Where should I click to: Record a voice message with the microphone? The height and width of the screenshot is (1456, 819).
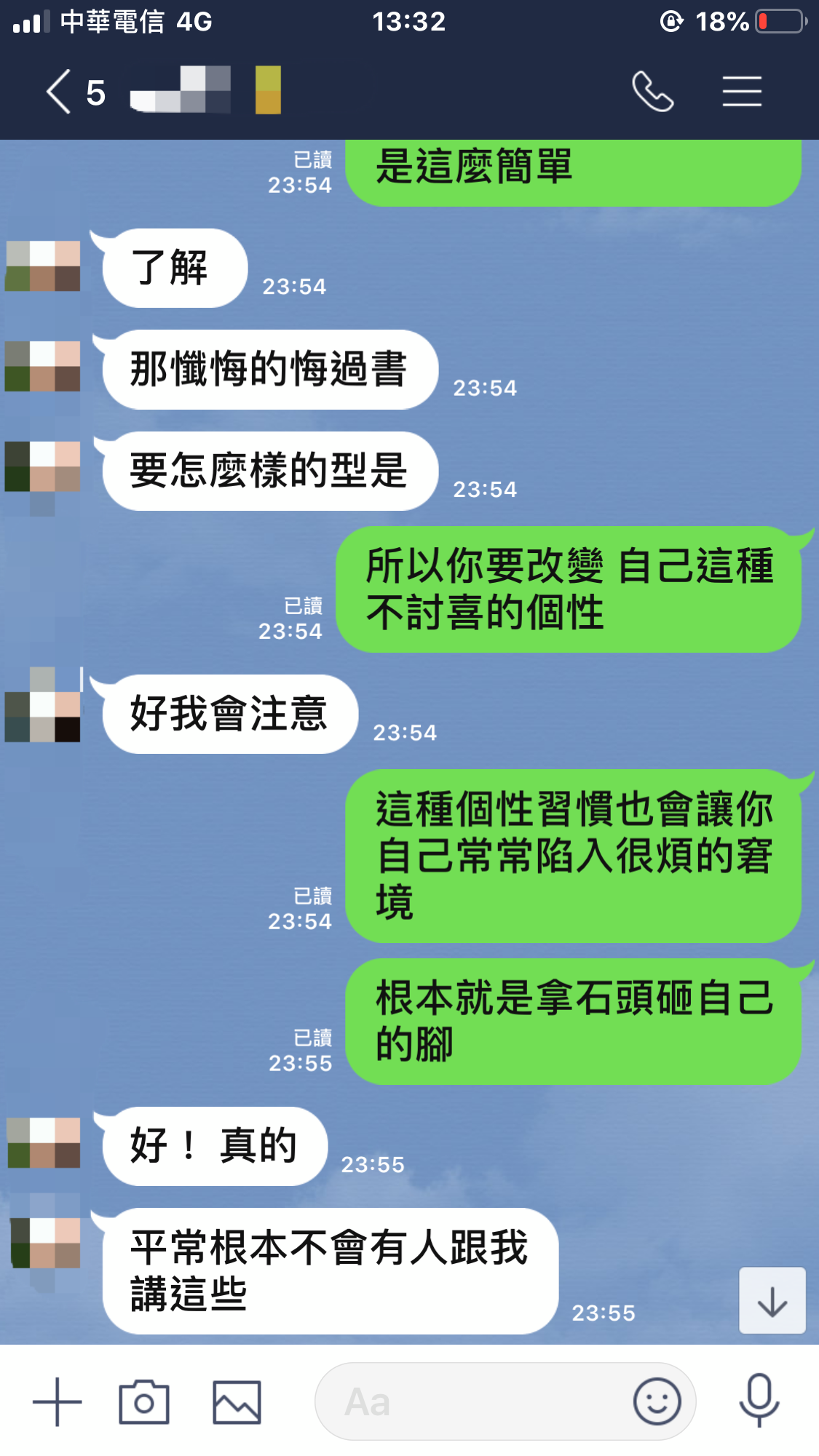click(x=759, y=1400)
